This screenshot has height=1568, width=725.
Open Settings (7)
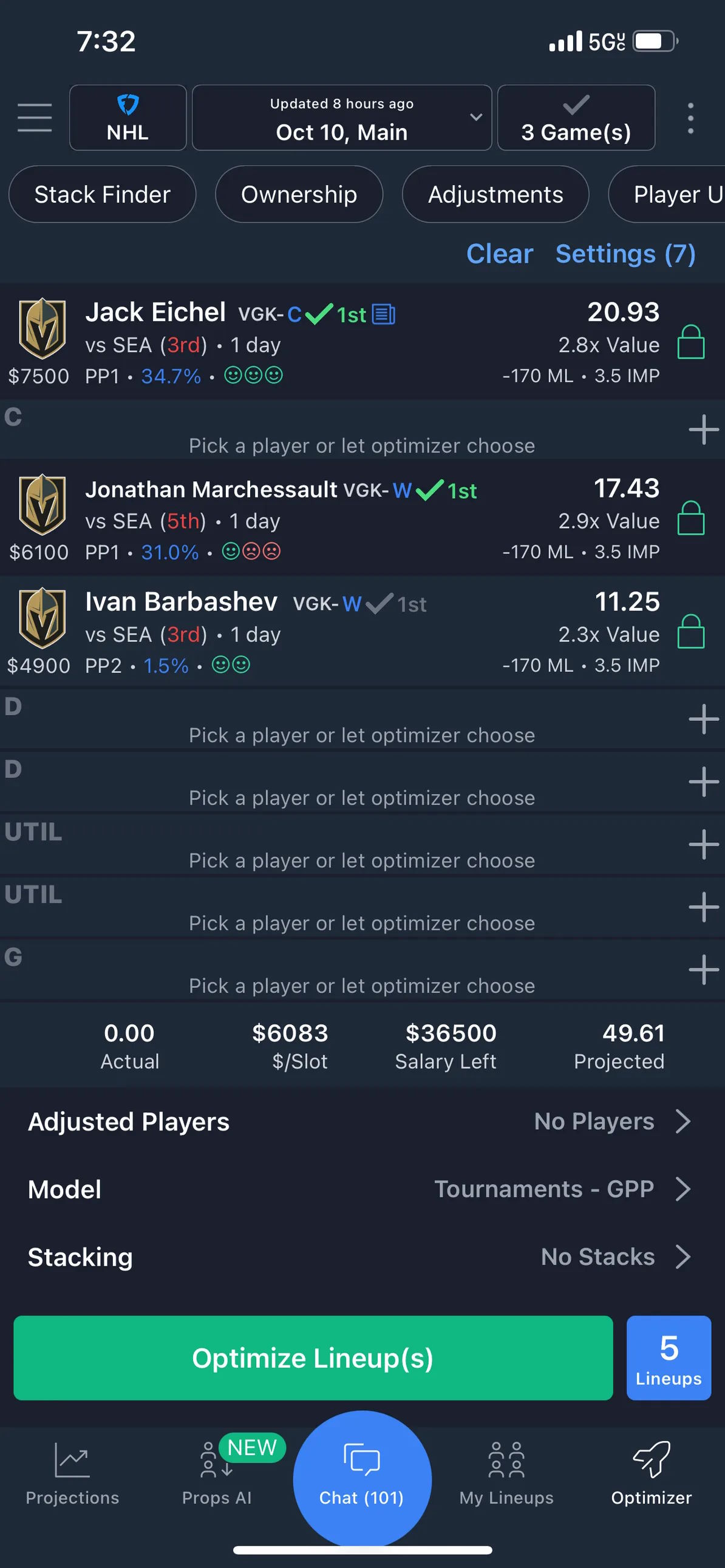click(x=625, y=254)
